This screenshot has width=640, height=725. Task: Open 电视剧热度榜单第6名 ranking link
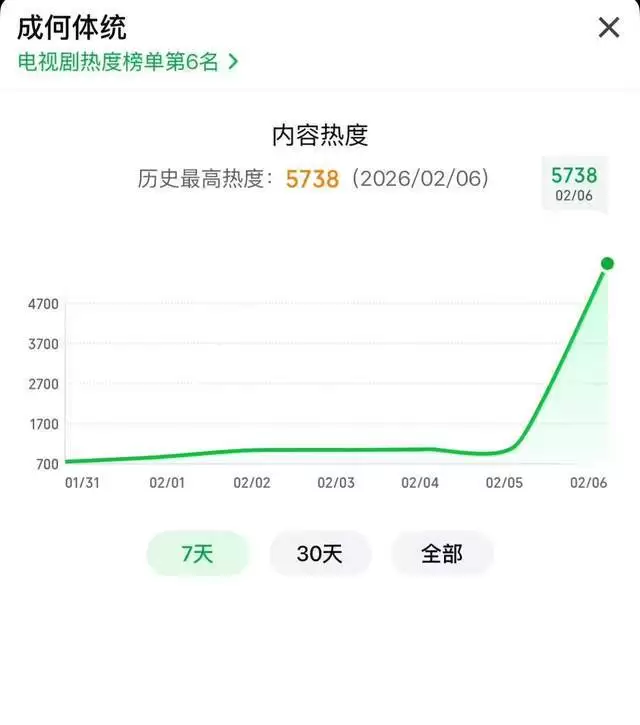[128, 61]
